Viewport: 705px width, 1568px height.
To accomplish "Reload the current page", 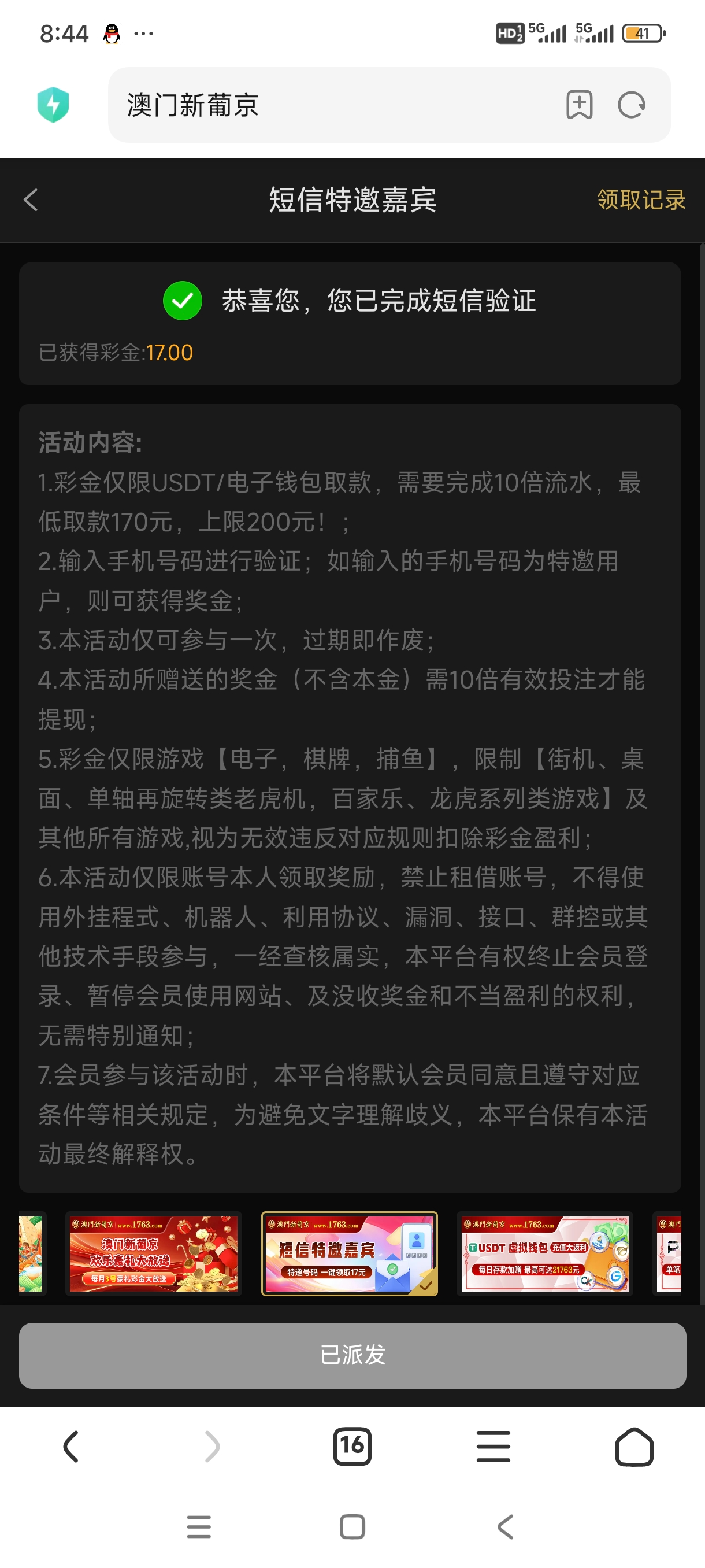I will [631, 105].
